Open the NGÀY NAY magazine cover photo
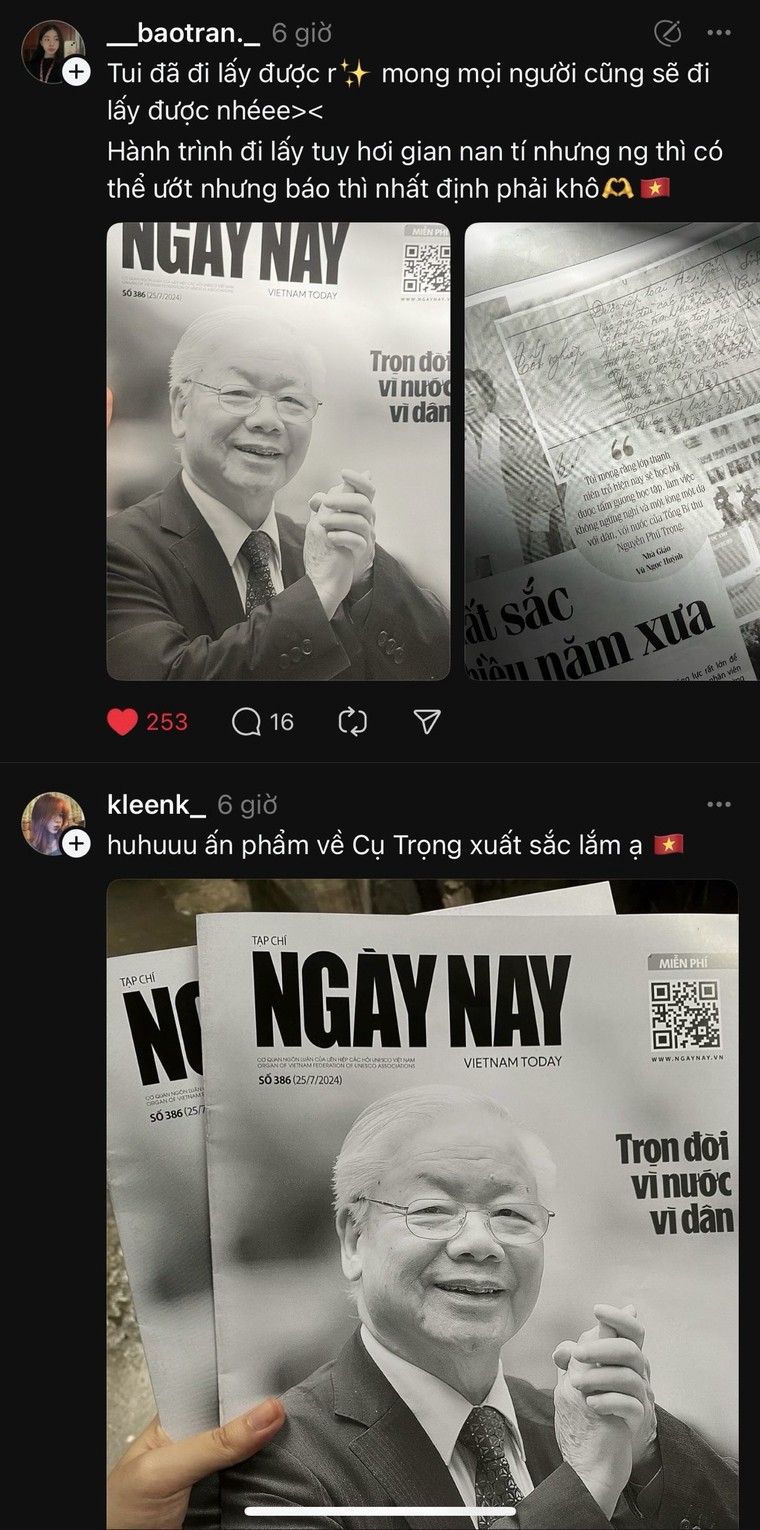The image size is (760, 1530). point(280,450)
